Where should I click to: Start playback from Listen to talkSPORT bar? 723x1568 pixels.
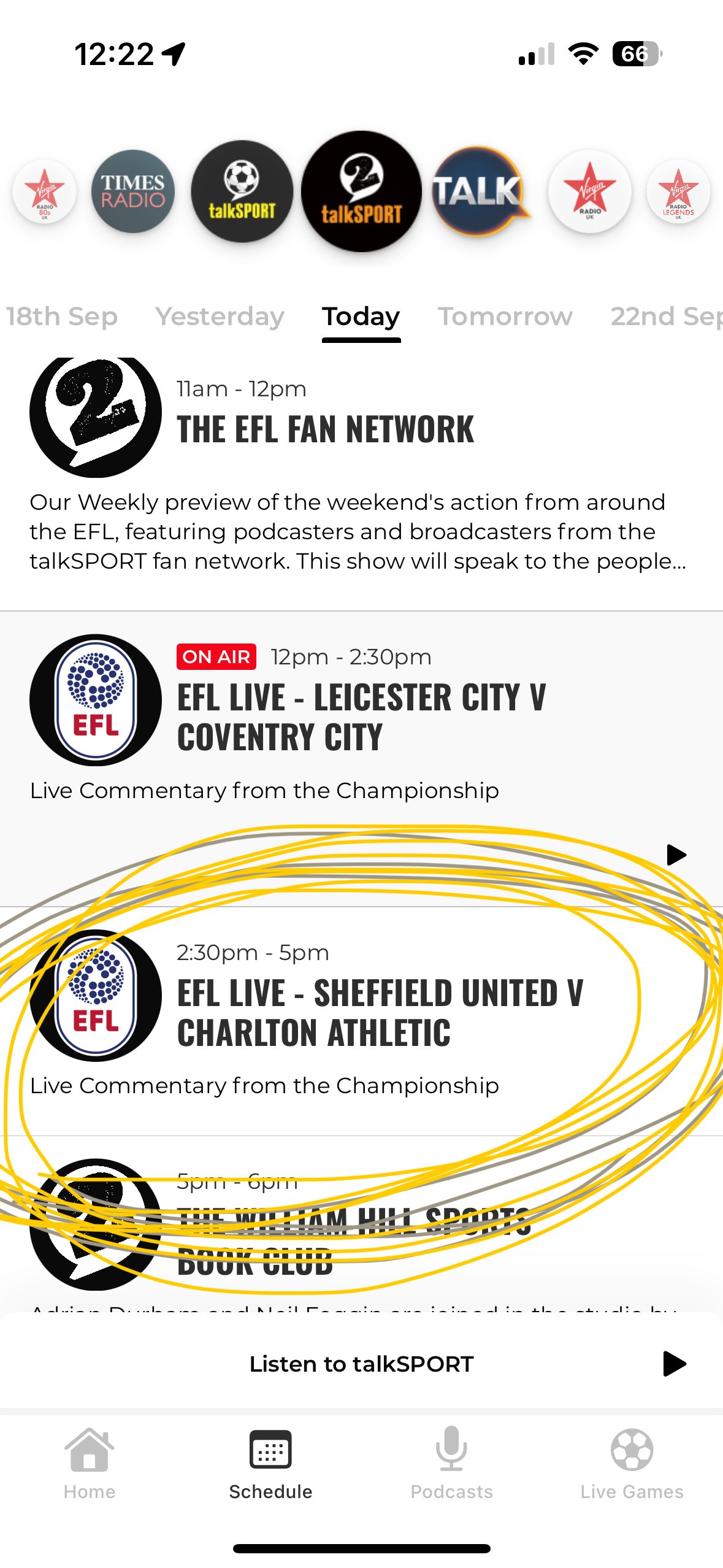(x=674, y=1364)
